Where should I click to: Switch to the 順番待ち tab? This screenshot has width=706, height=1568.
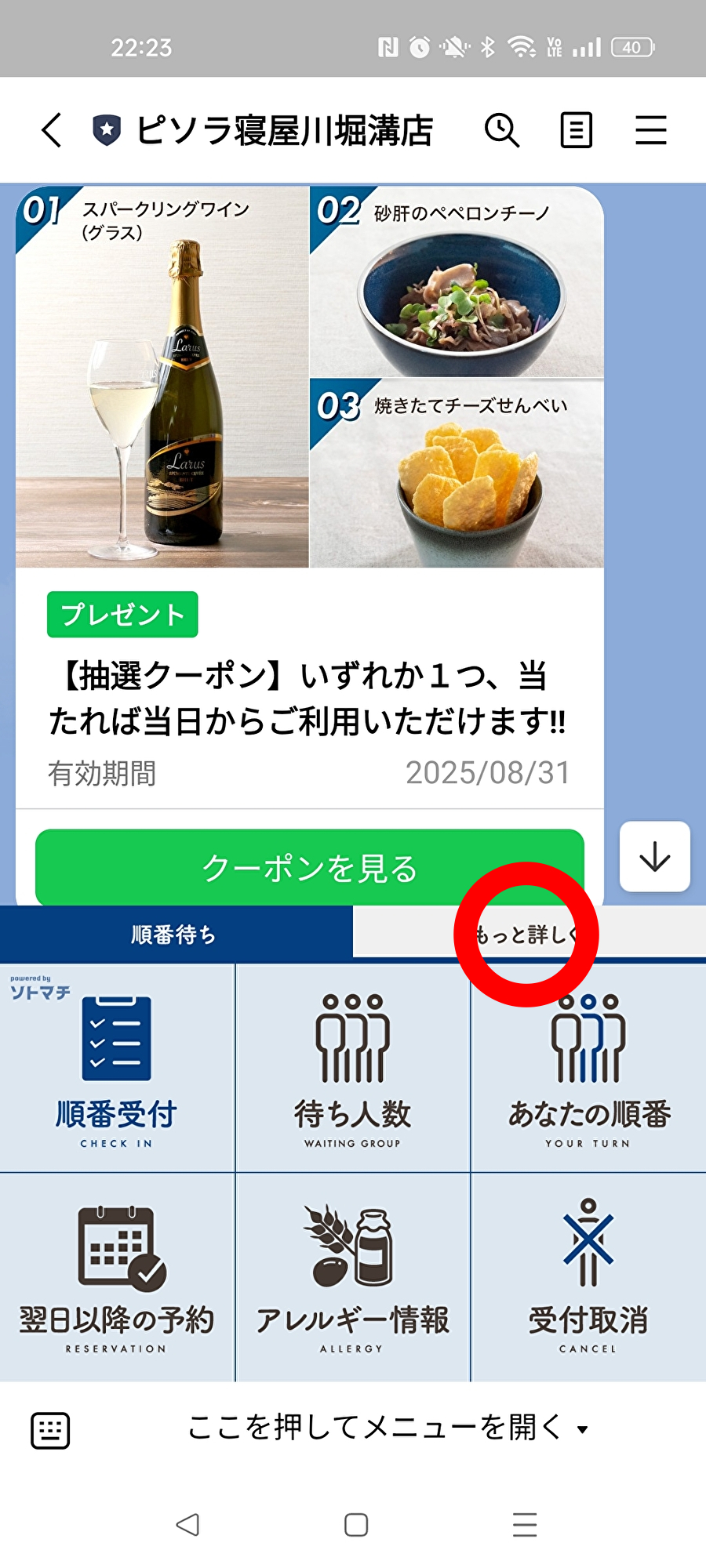point(176,935)
